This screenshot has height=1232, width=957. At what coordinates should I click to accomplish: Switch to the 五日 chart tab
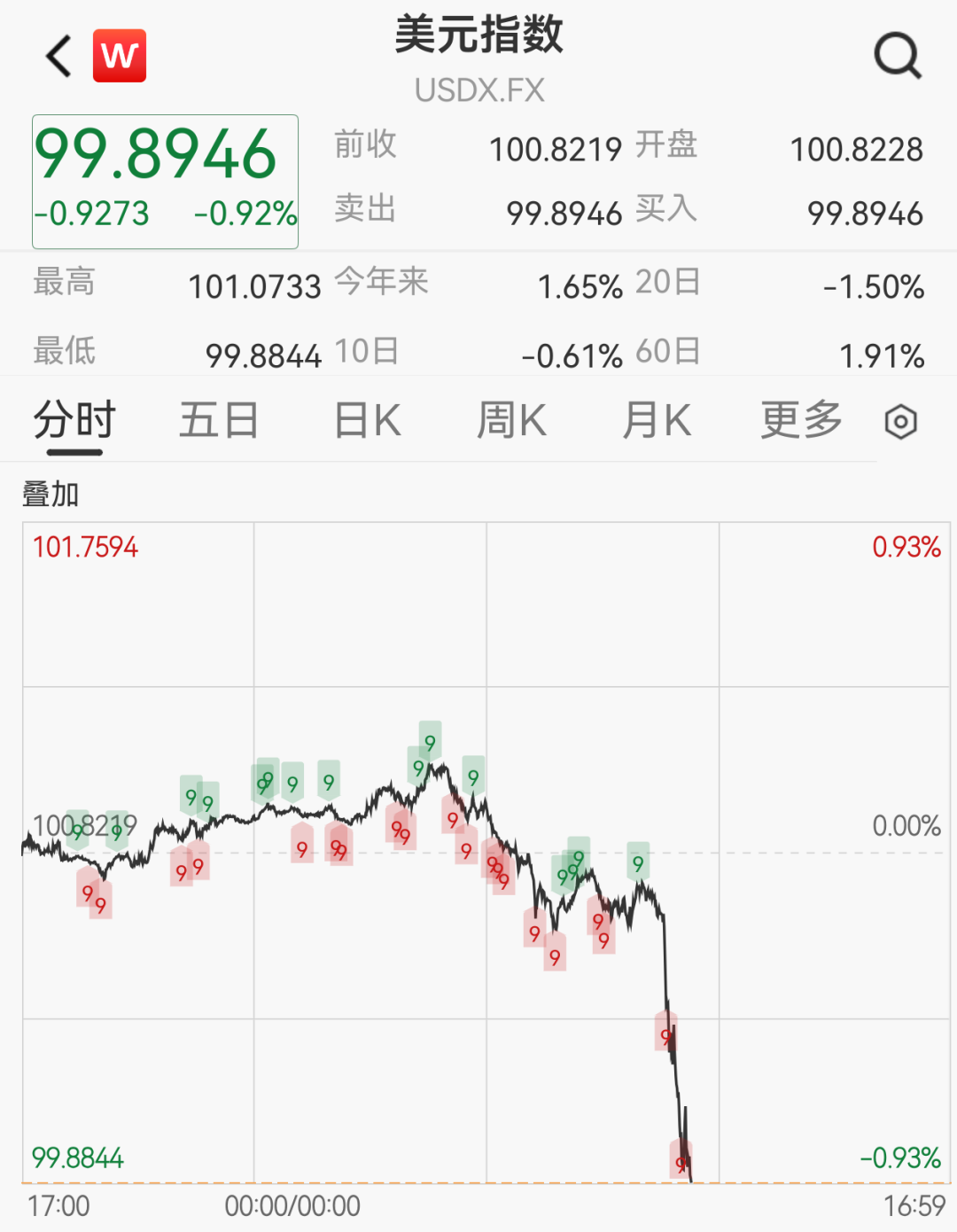tap(219, 420)
